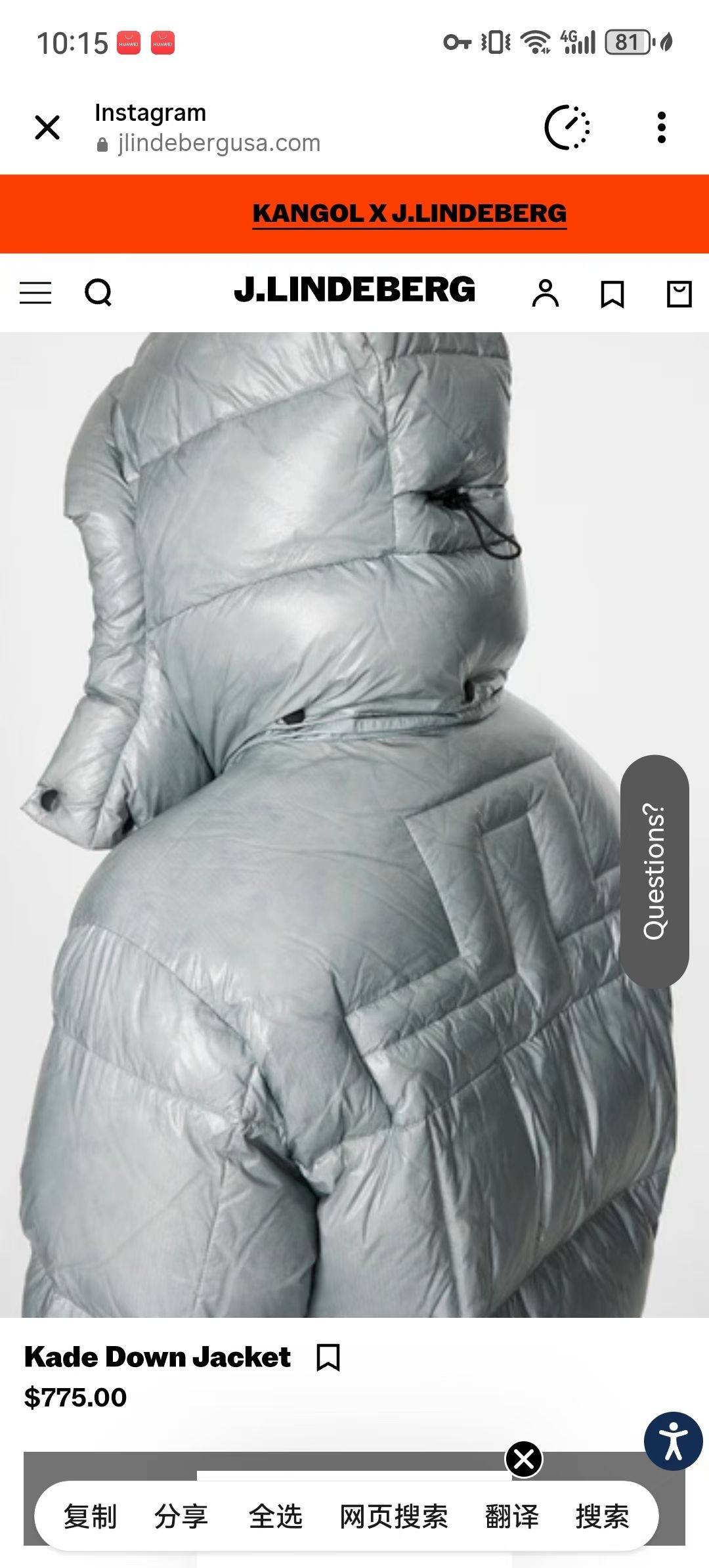Open the account profile icon

546,294
